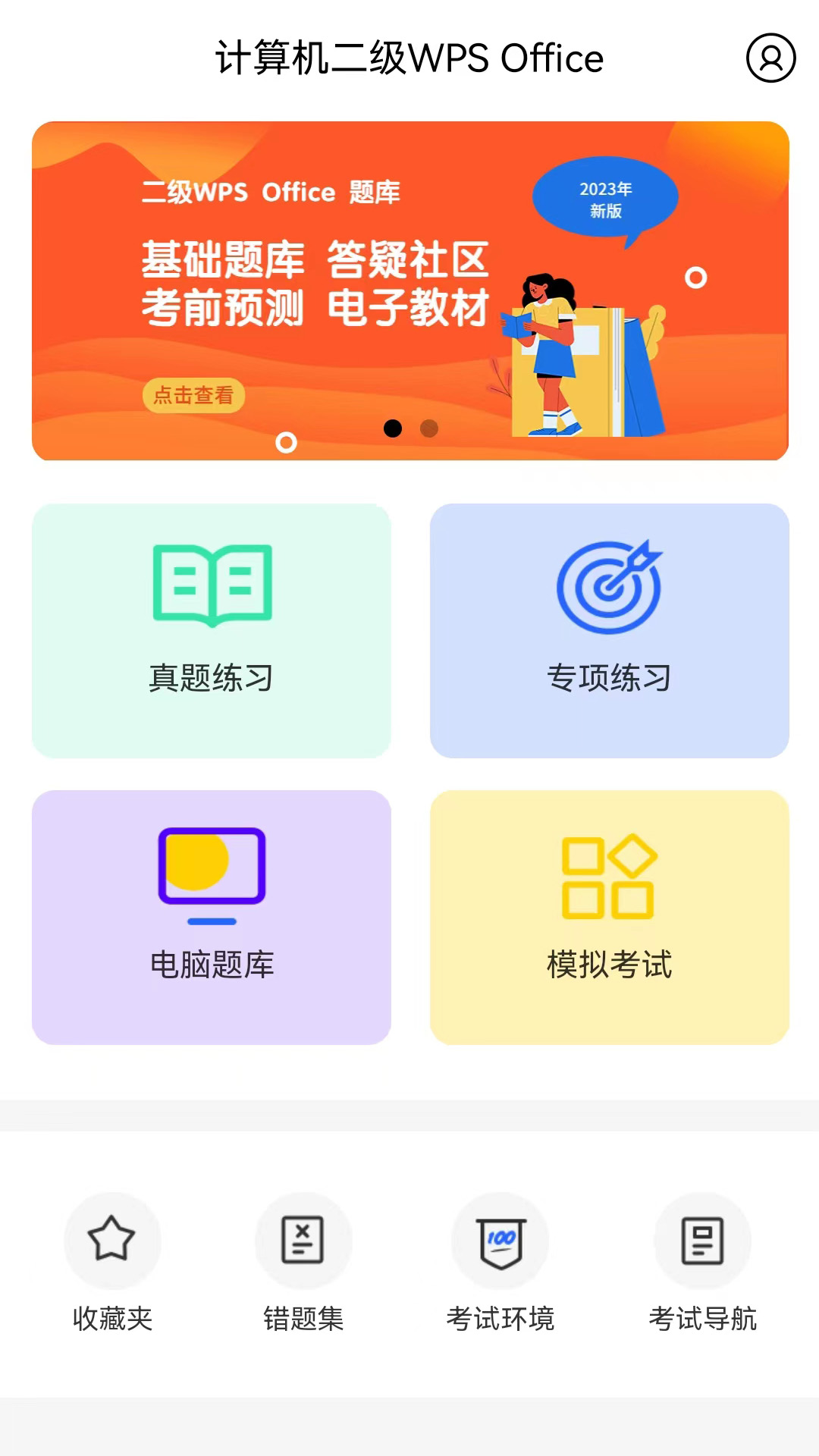Open the user profile icon
Screen dimensions: 819x1456
(769, 58)
